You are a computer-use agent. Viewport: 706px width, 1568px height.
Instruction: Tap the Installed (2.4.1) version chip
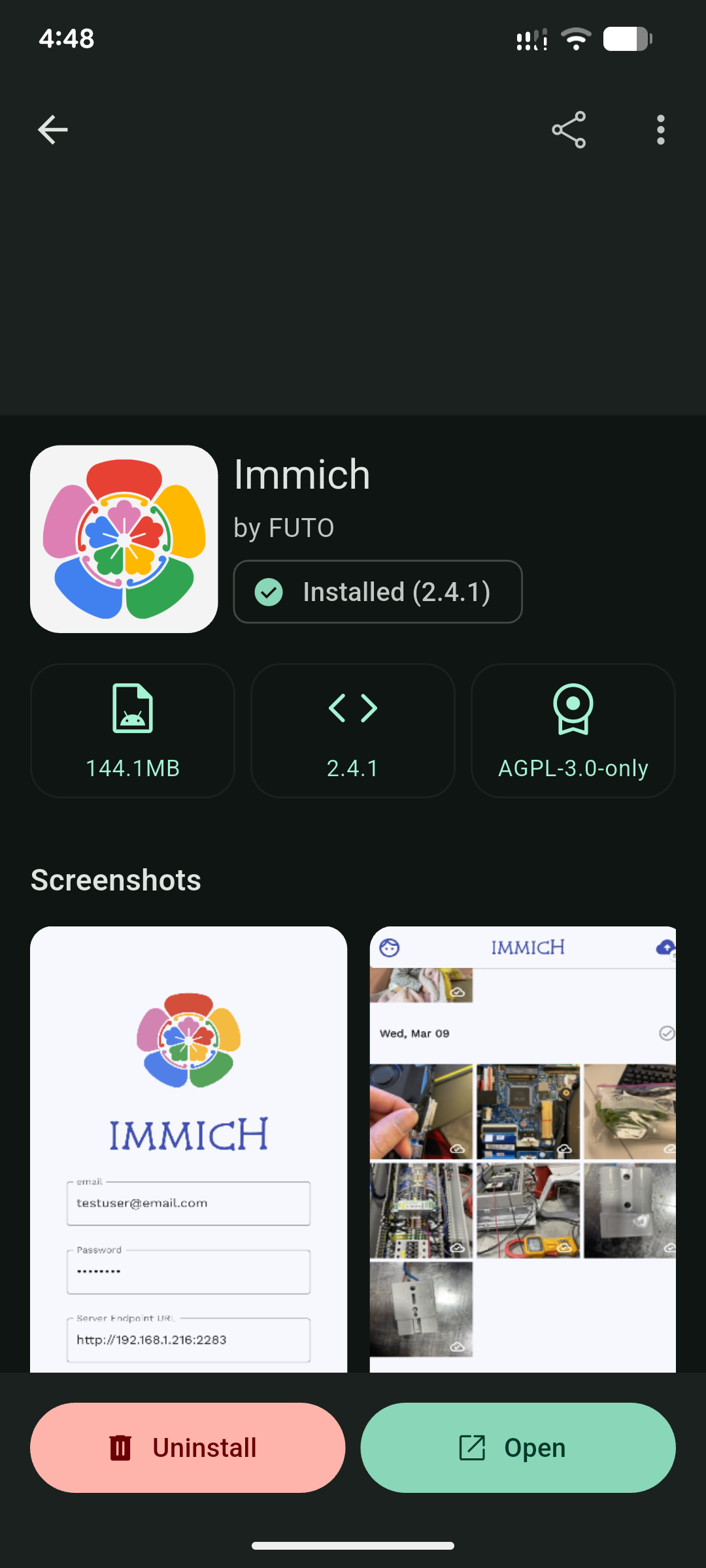[x=378, y=592]
